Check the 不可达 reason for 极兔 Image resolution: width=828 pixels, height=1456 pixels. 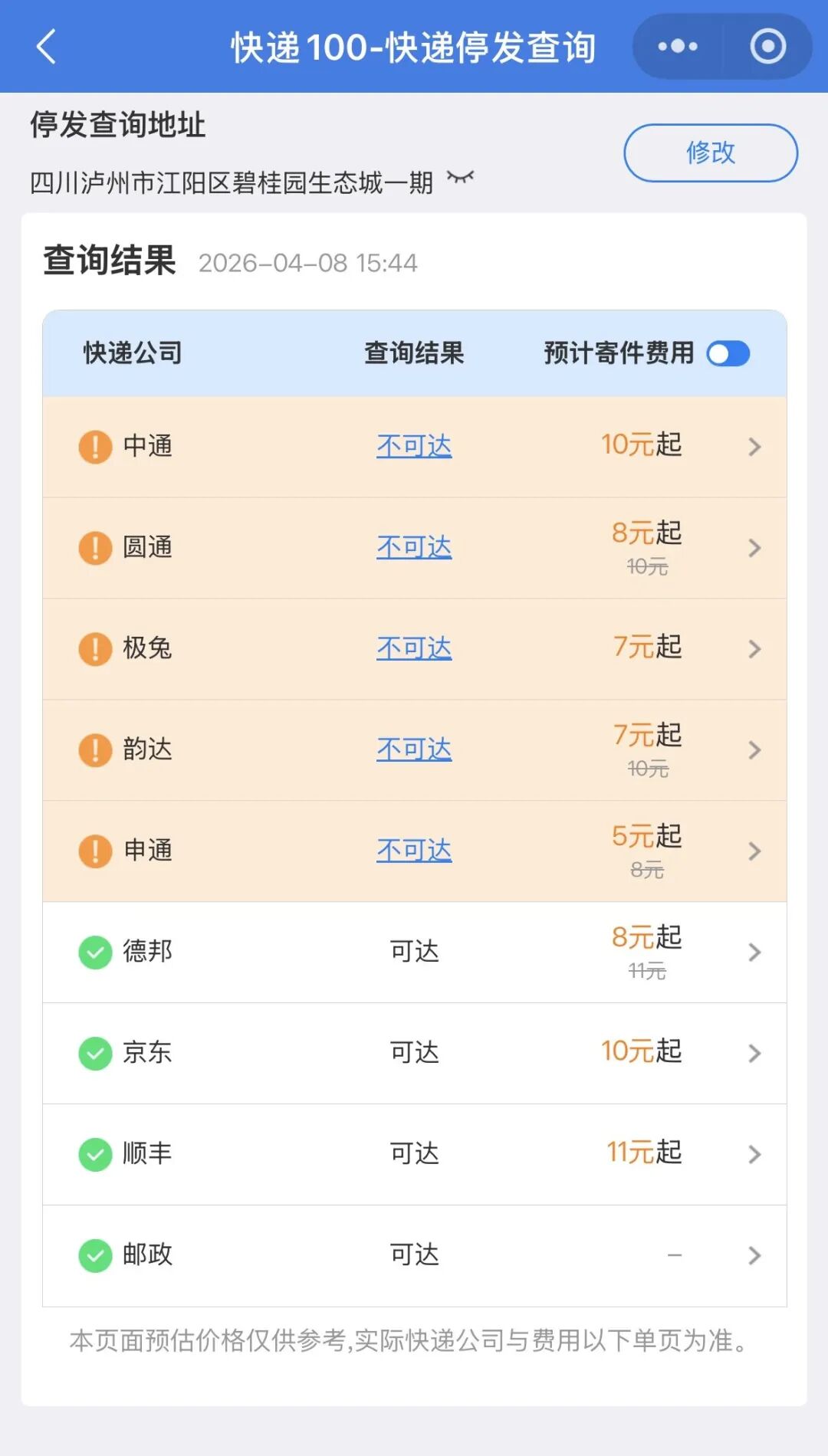pyautogui.click(x=414, y=648)
